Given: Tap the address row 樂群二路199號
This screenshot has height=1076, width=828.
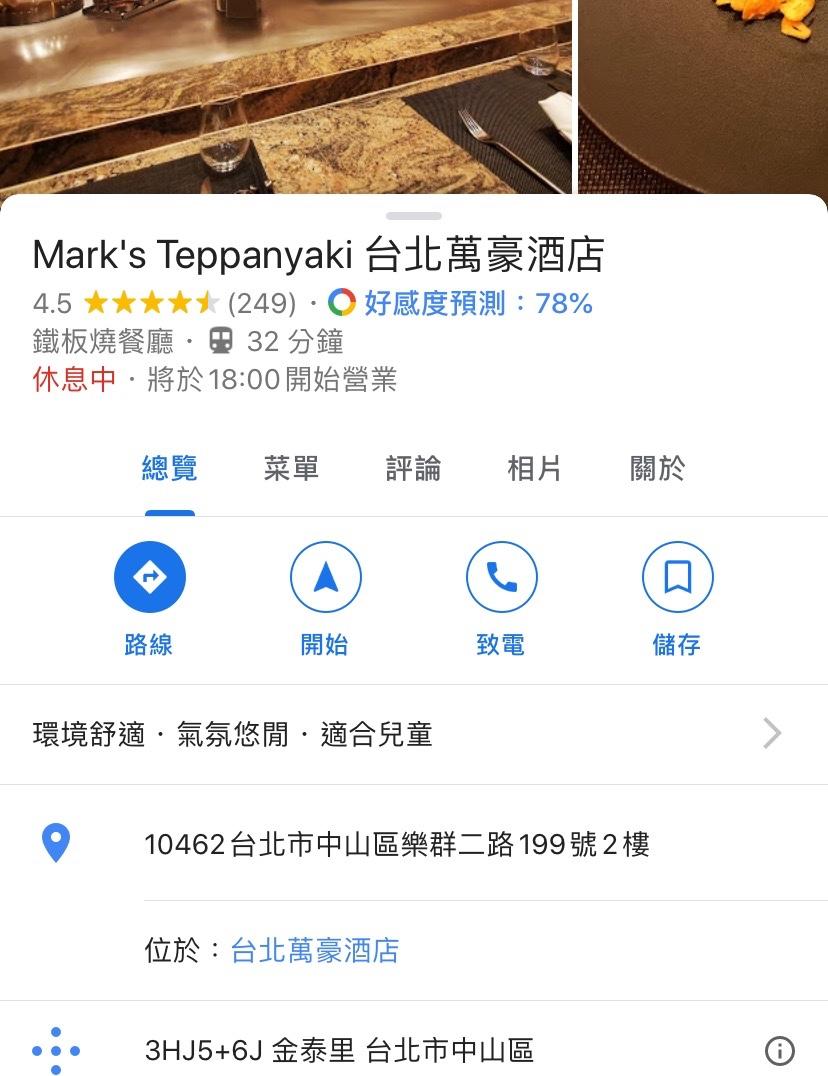Looking at the screenshot, I should click(x=397, y=845).
